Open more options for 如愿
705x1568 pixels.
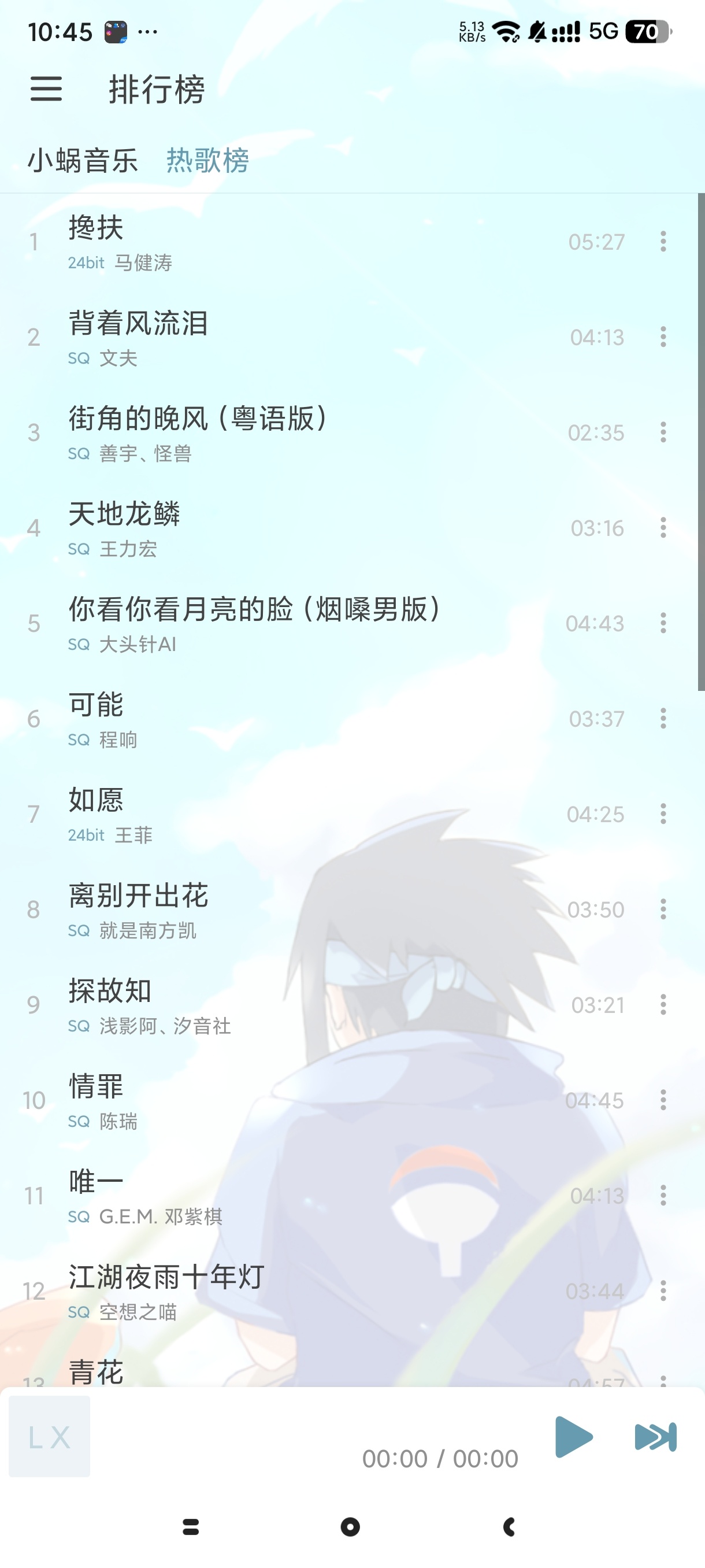click(663, 814)
